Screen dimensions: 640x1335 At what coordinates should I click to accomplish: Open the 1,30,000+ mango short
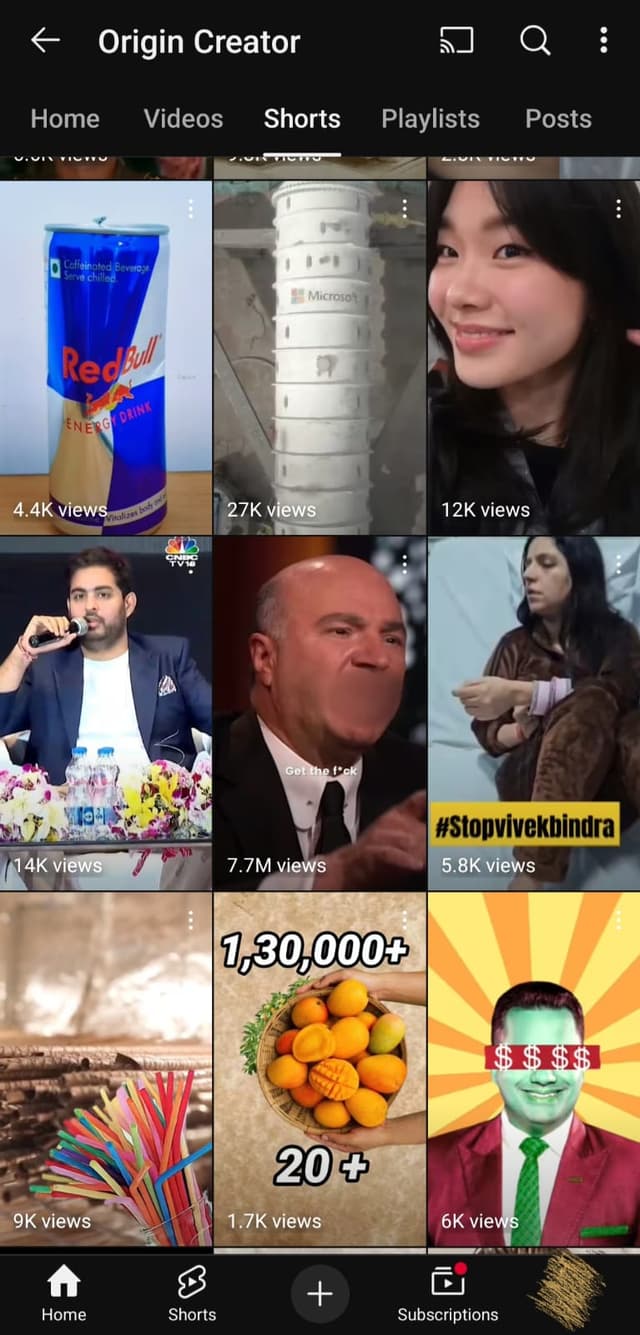[319, 1070]
